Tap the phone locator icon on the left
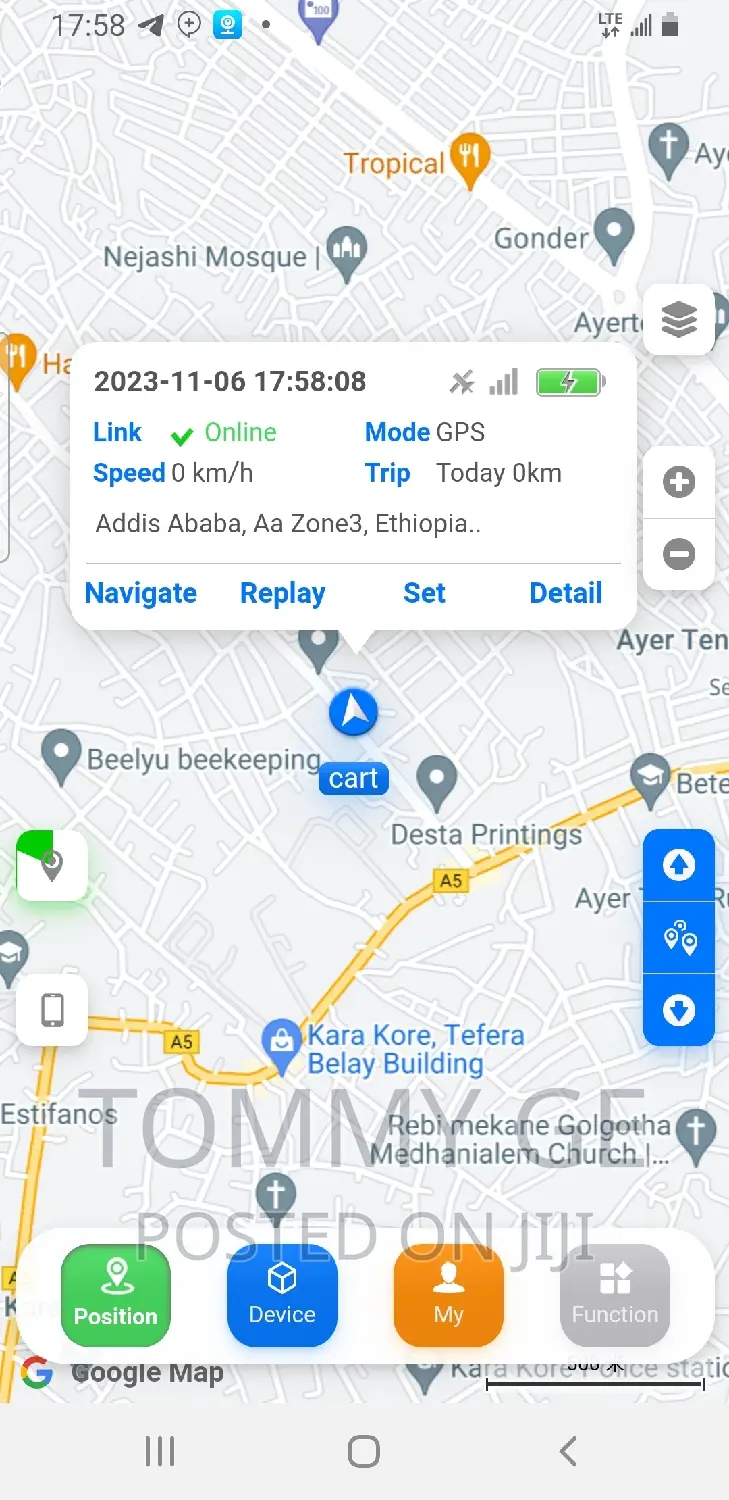The height and width of the screenshot is (1500, 729). [51, 1010]
